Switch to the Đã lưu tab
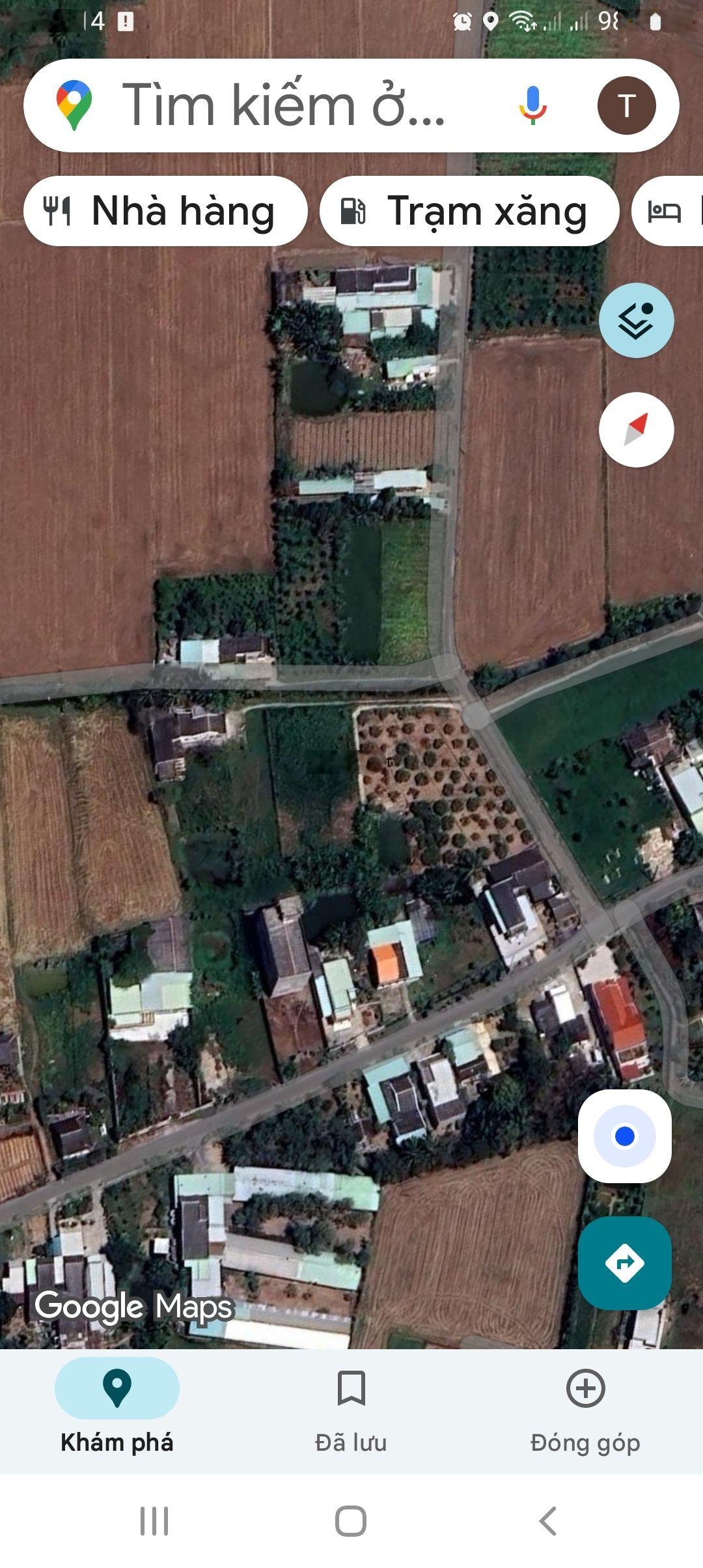 click(x=351, y=1407)
